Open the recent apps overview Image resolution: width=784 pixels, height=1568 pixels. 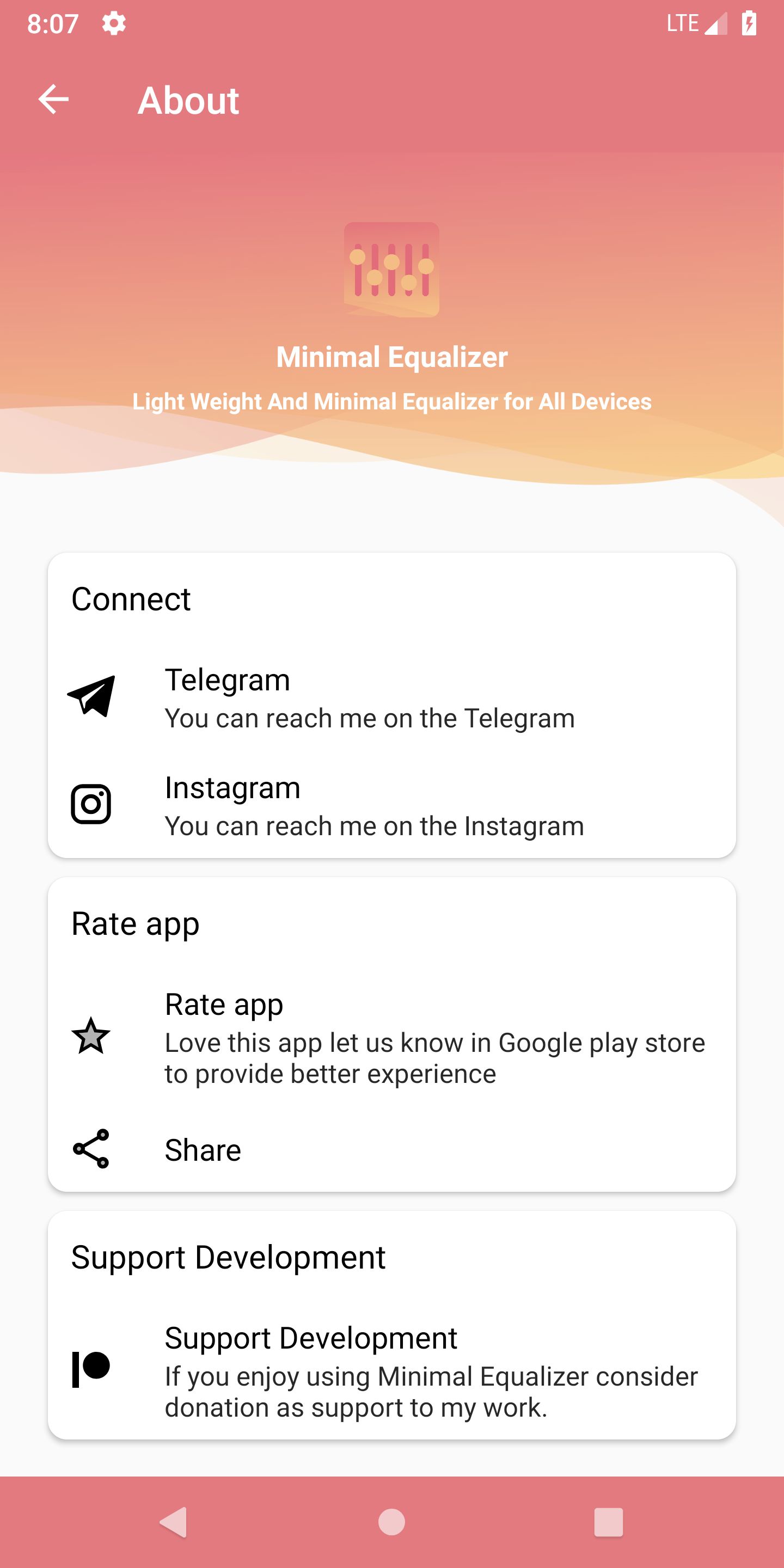608,1522
